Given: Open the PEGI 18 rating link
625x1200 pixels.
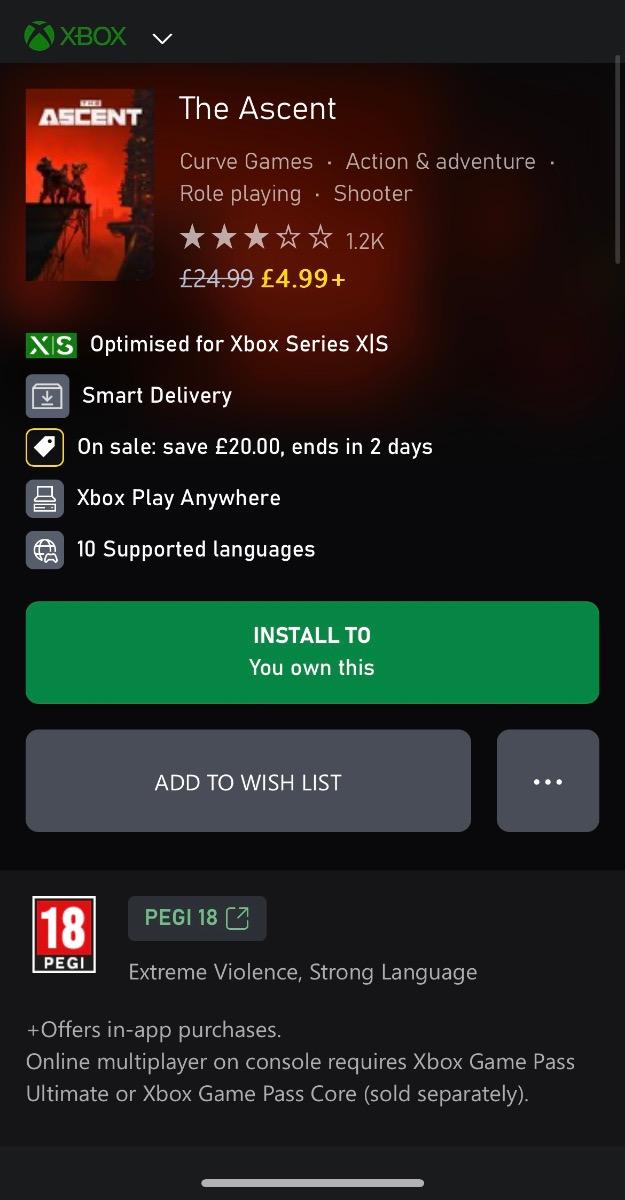Looking at the screenshot, I should pyautogui.click(x=197, y=918).
